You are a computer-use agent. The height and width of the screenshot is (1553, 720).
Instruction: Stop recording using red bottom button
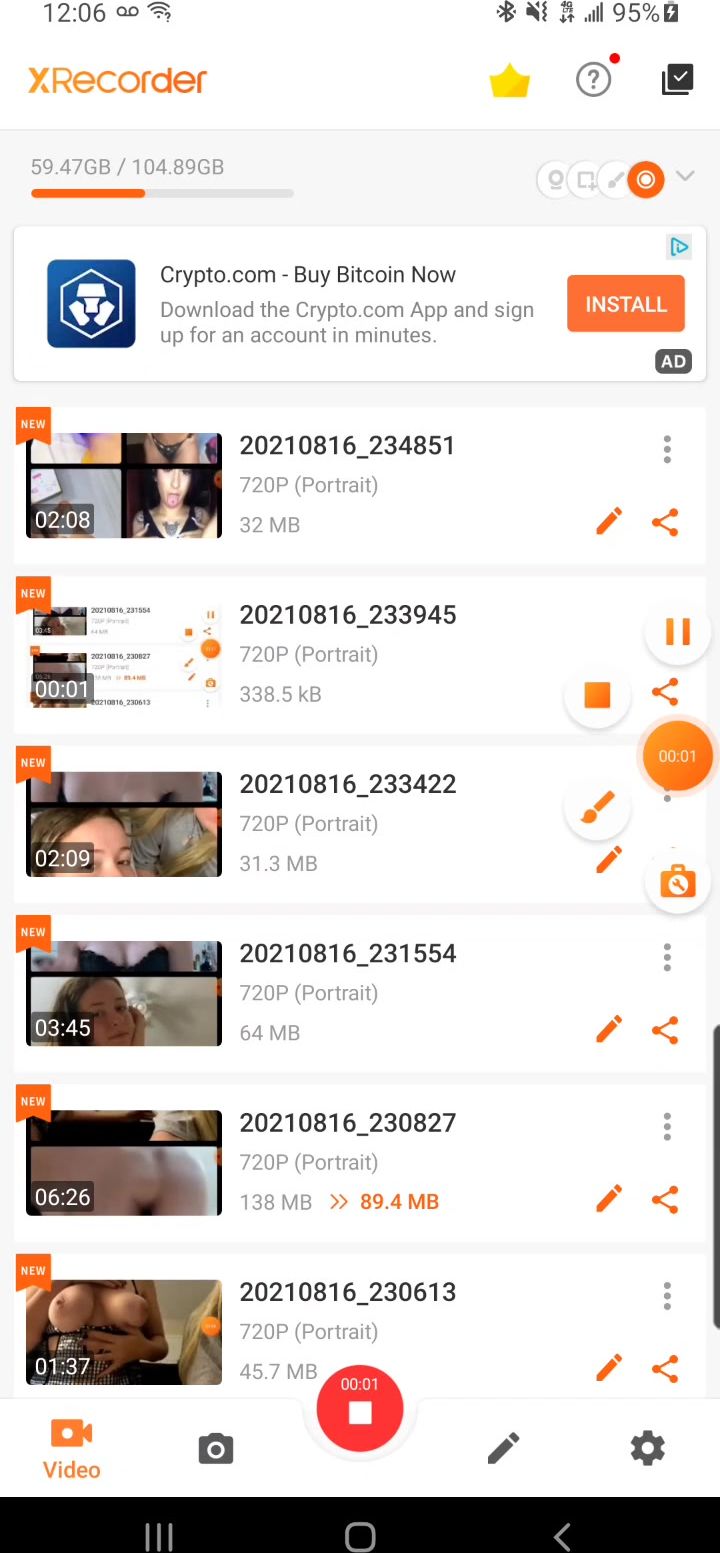(x=360, y=1408)
